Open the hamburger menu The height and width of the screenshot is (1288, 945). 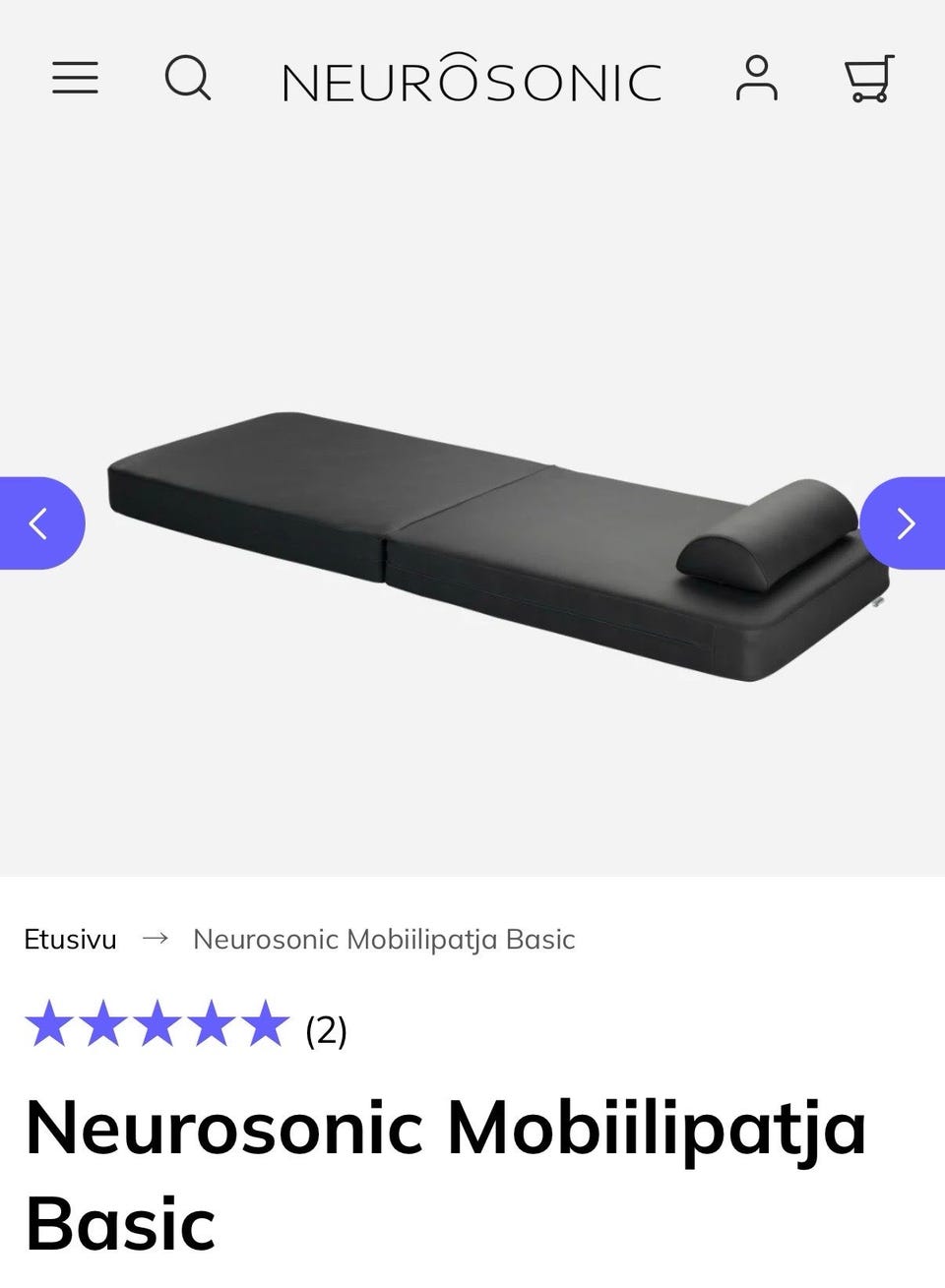pos(75,78)
